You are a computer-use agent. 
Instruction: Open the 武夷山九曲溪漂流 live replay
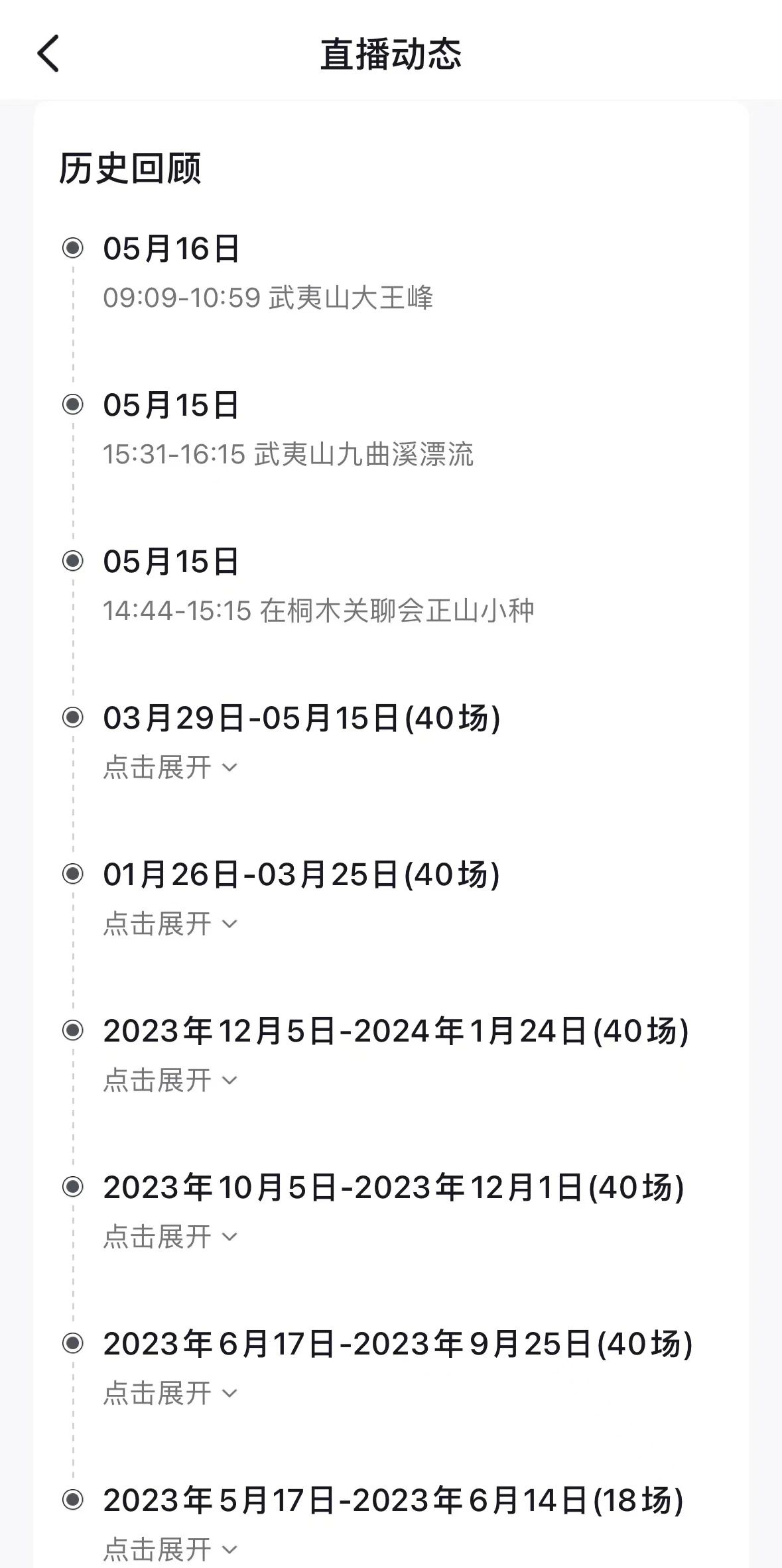point(288,454)
